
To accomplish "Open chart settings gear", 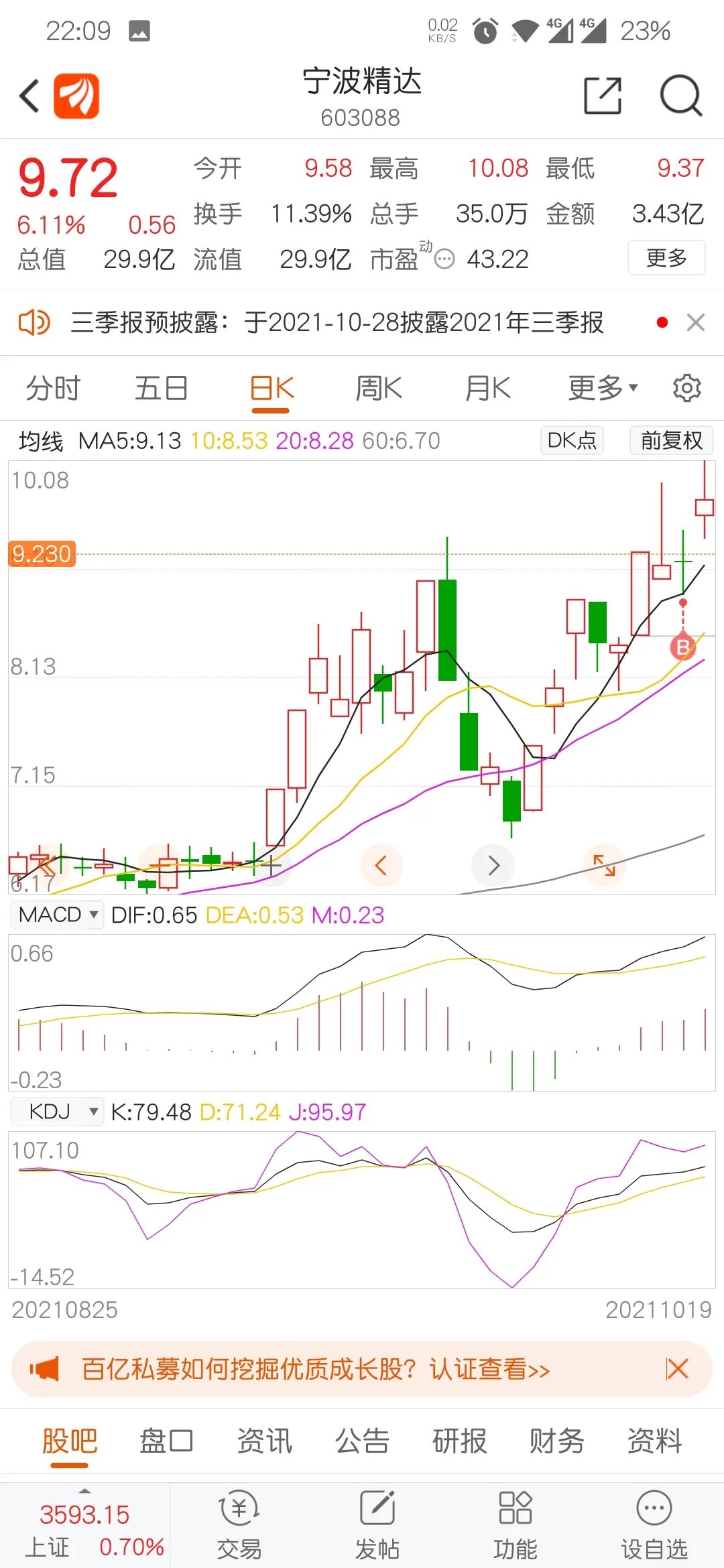I will pos(686,388).
